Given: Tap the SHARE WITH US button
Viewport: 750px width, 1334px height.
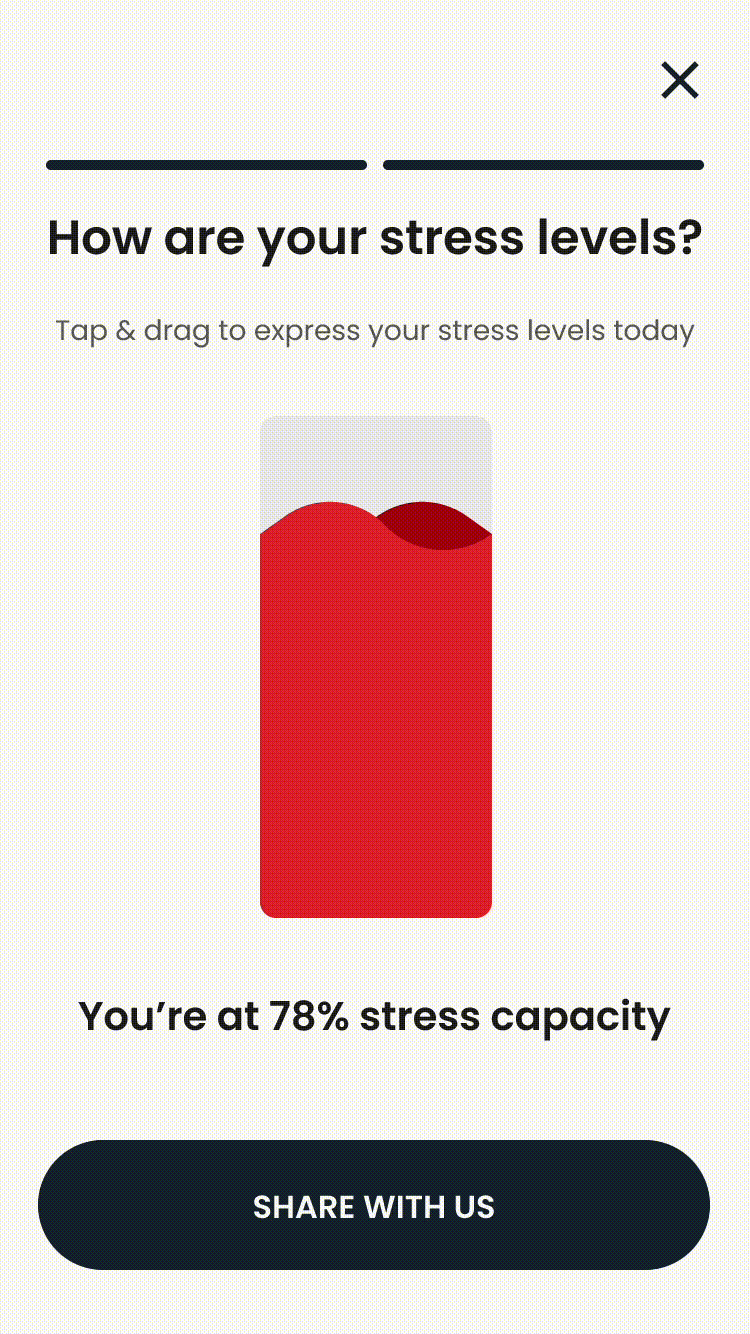Looking at the screenshot, I should (374, 1205).
